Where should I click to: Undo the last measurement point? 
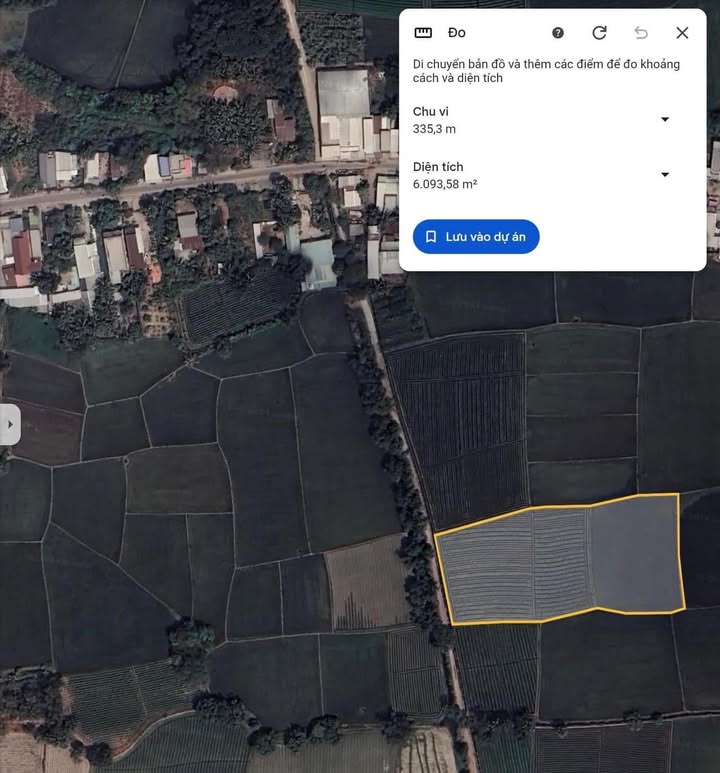point(641,33)
